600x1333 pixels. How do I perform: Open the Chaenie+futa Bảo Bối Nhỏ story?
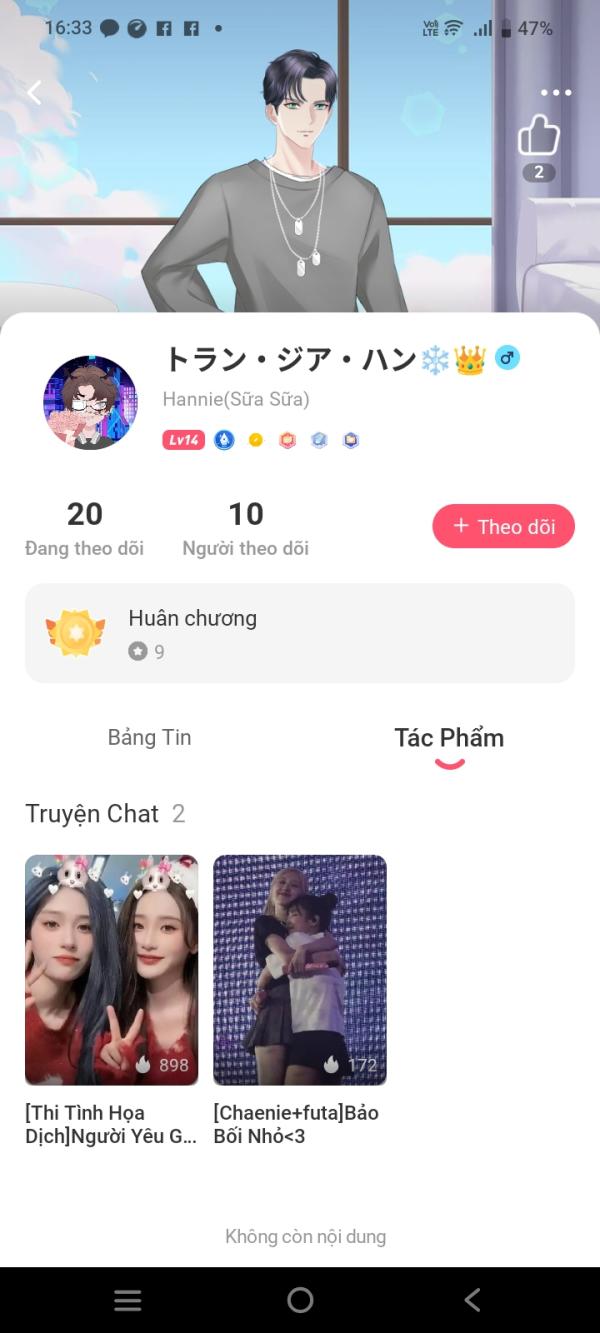click(299, 970)
